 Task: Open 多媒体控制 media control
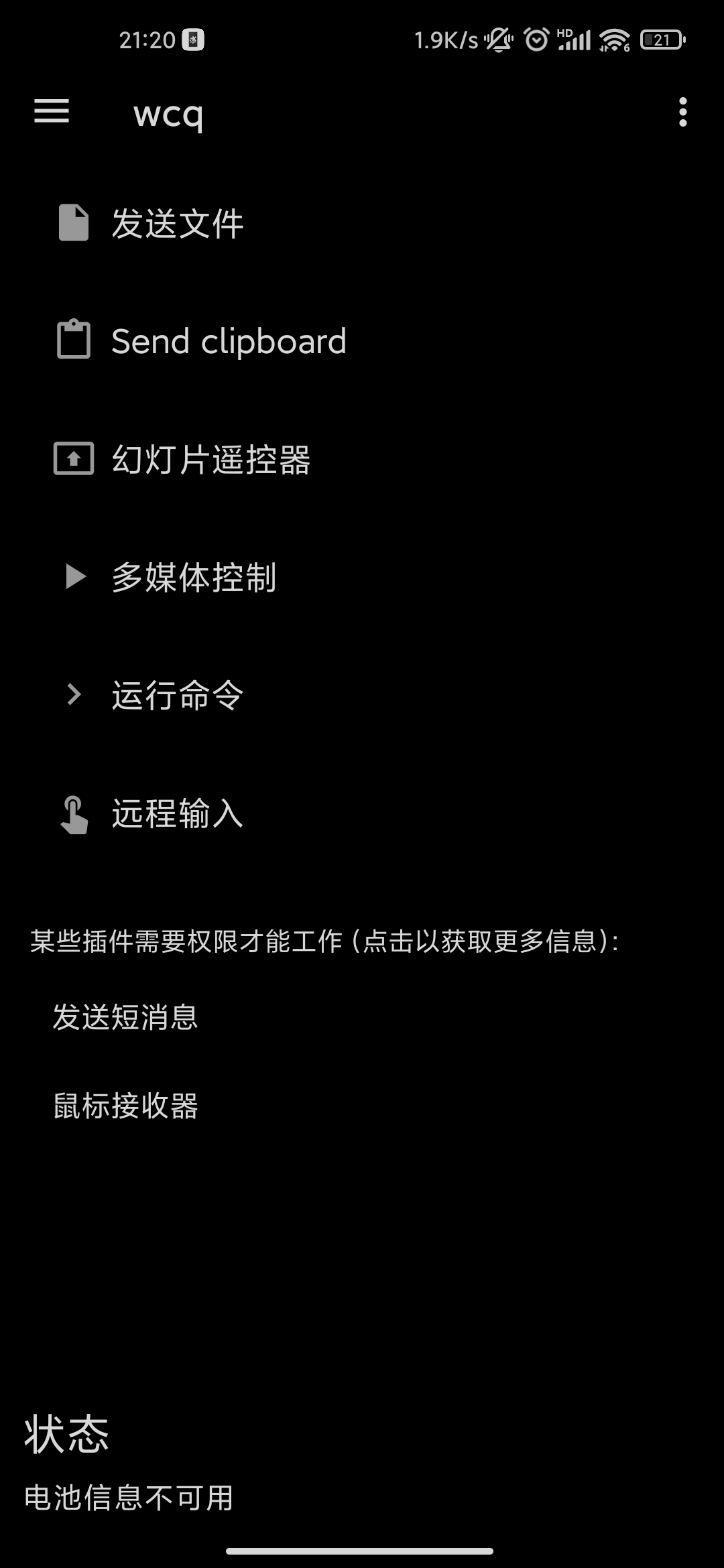(362, 577)
